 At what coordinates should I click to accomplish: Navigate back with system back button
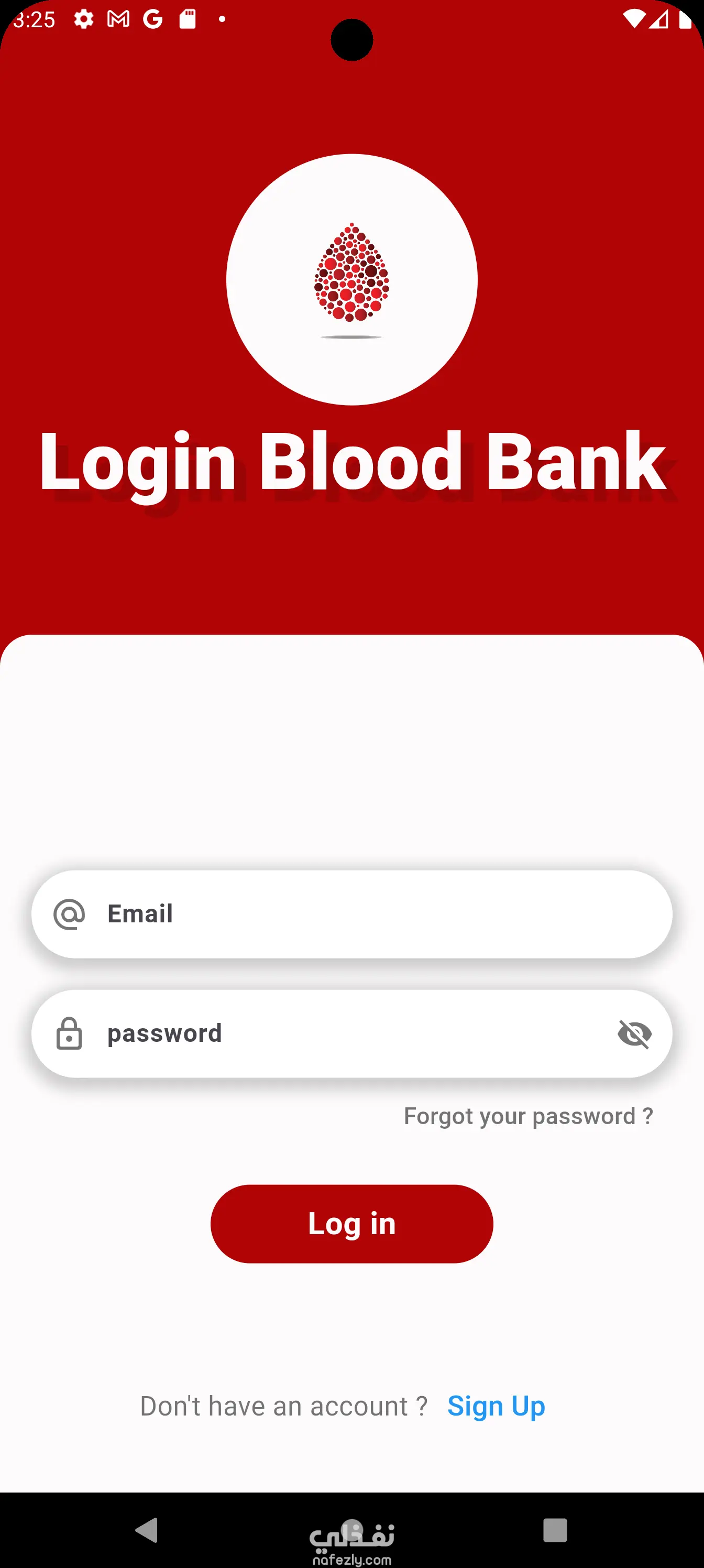[147, 1530]
